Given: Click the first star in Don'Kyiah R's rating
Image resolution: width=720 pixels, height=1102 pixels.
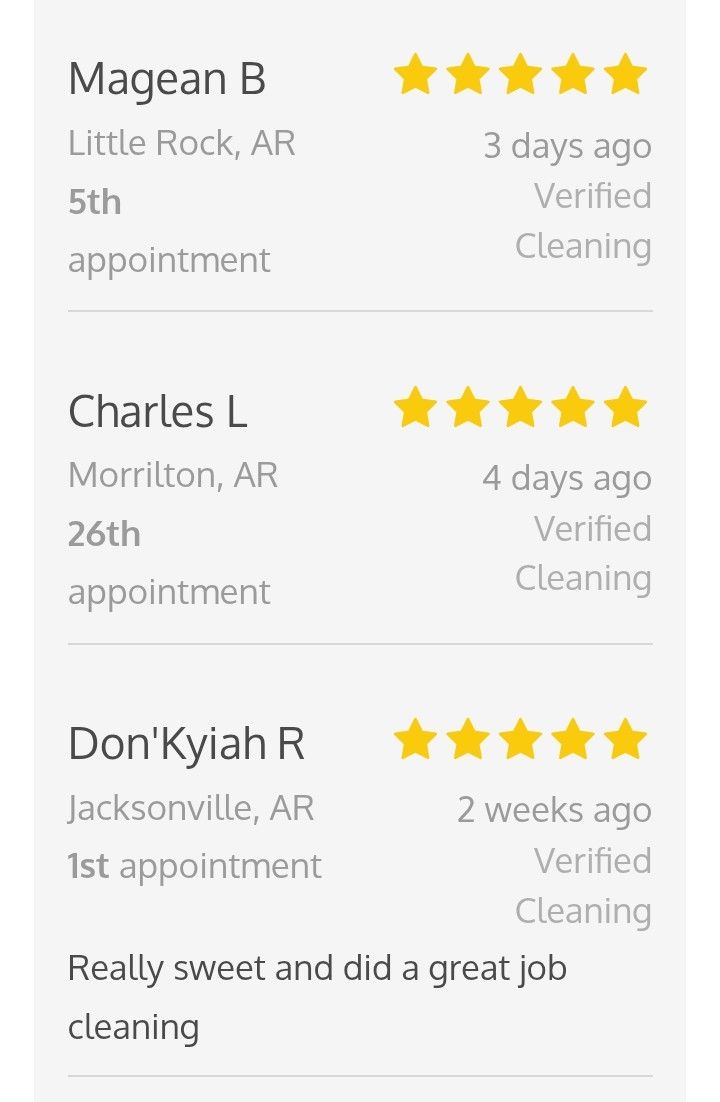Looking at the screenshot, I should click(413, 740).
